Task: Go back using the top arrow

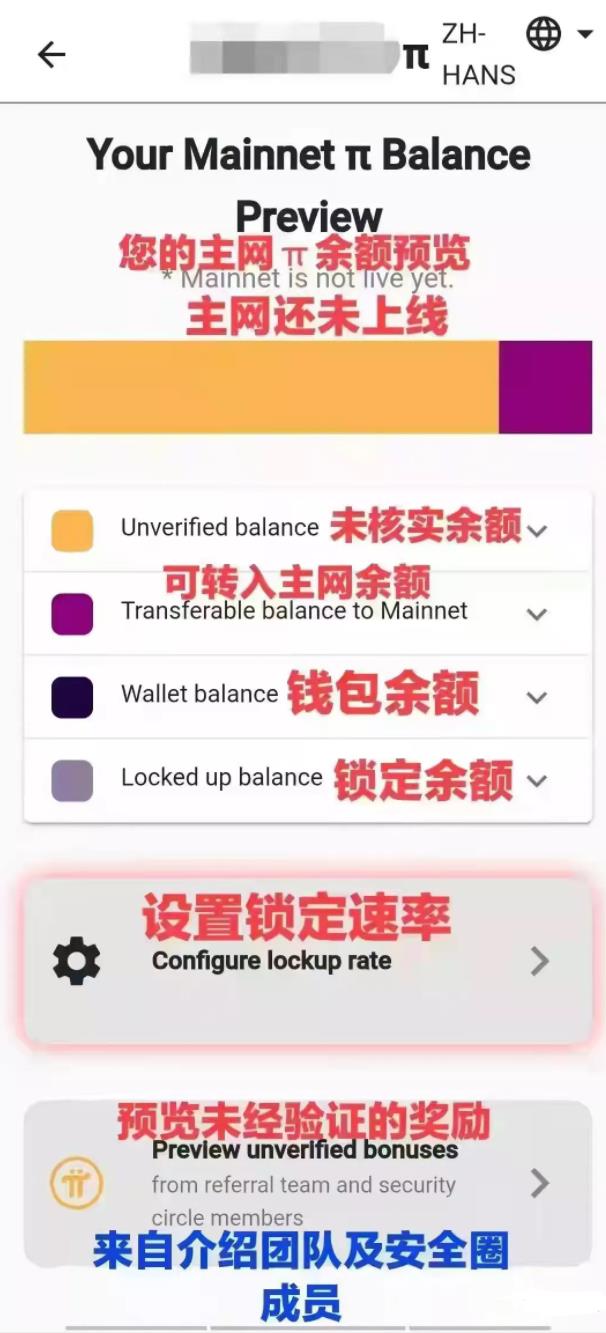Action: tap(51, 54)
